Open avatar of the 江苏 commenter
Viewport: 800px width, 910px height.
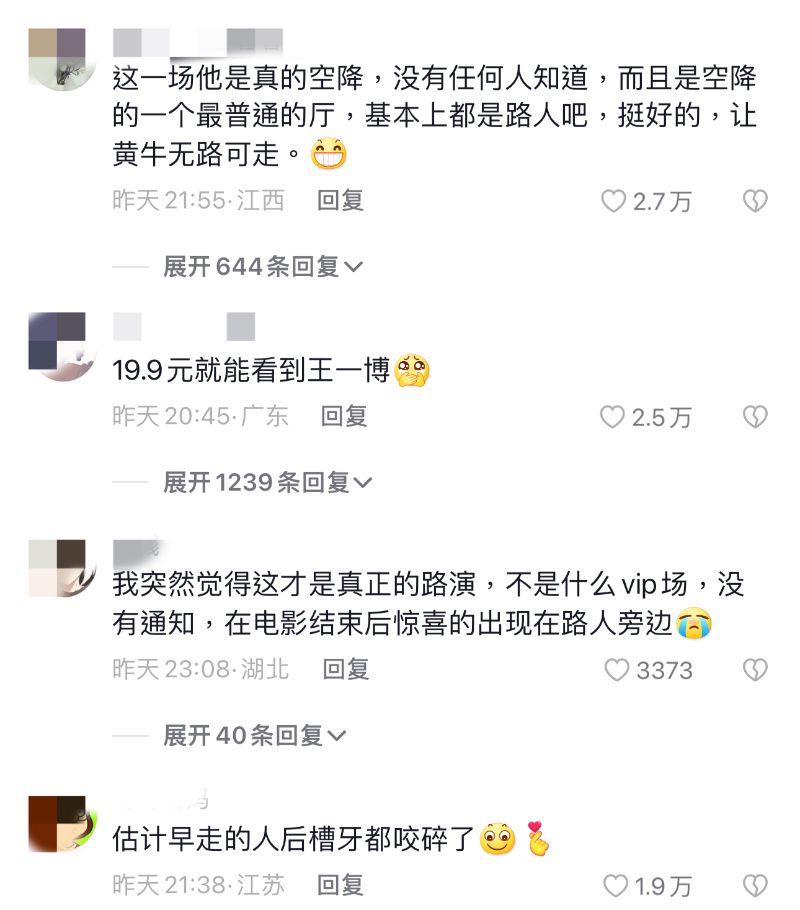point(57,825)
